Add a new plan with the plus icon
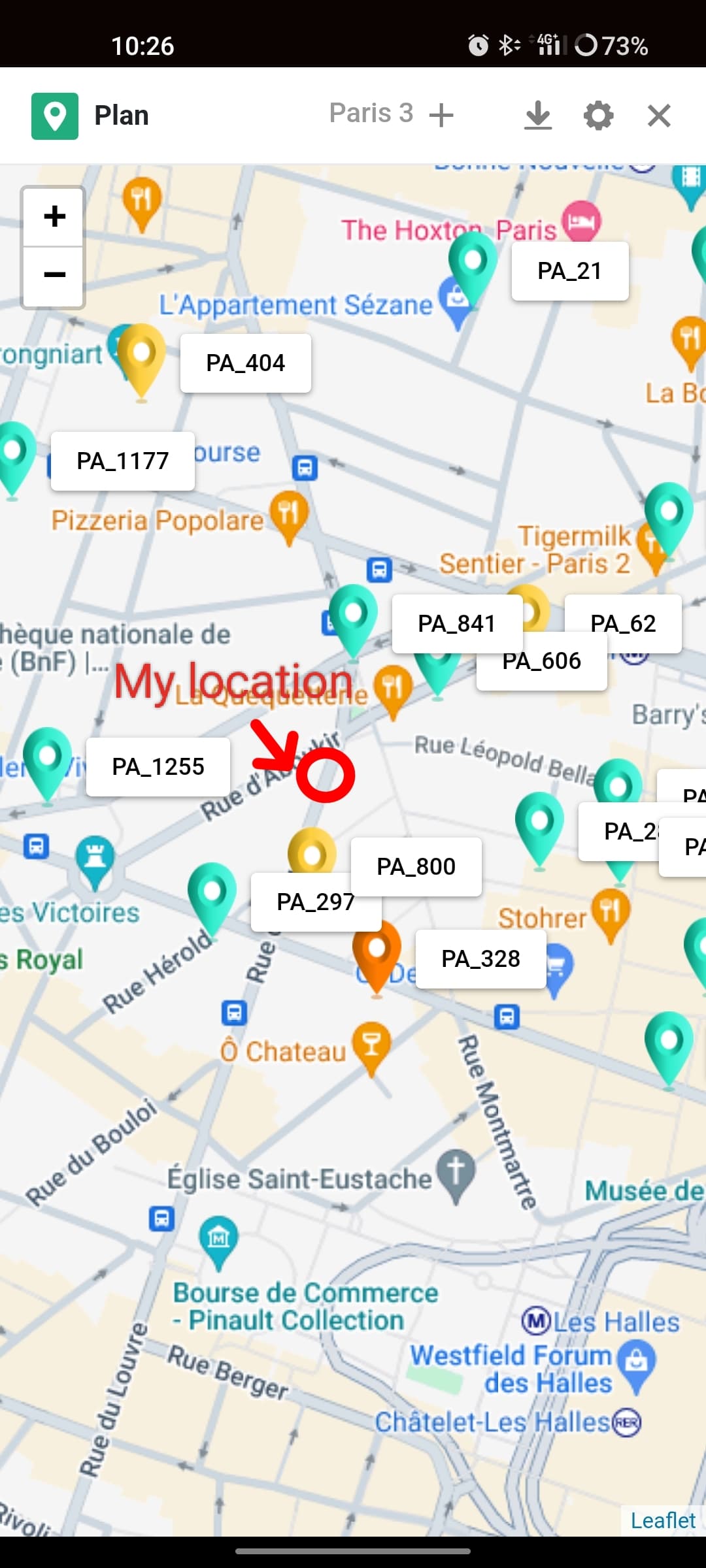 click(x=441, y=115)
